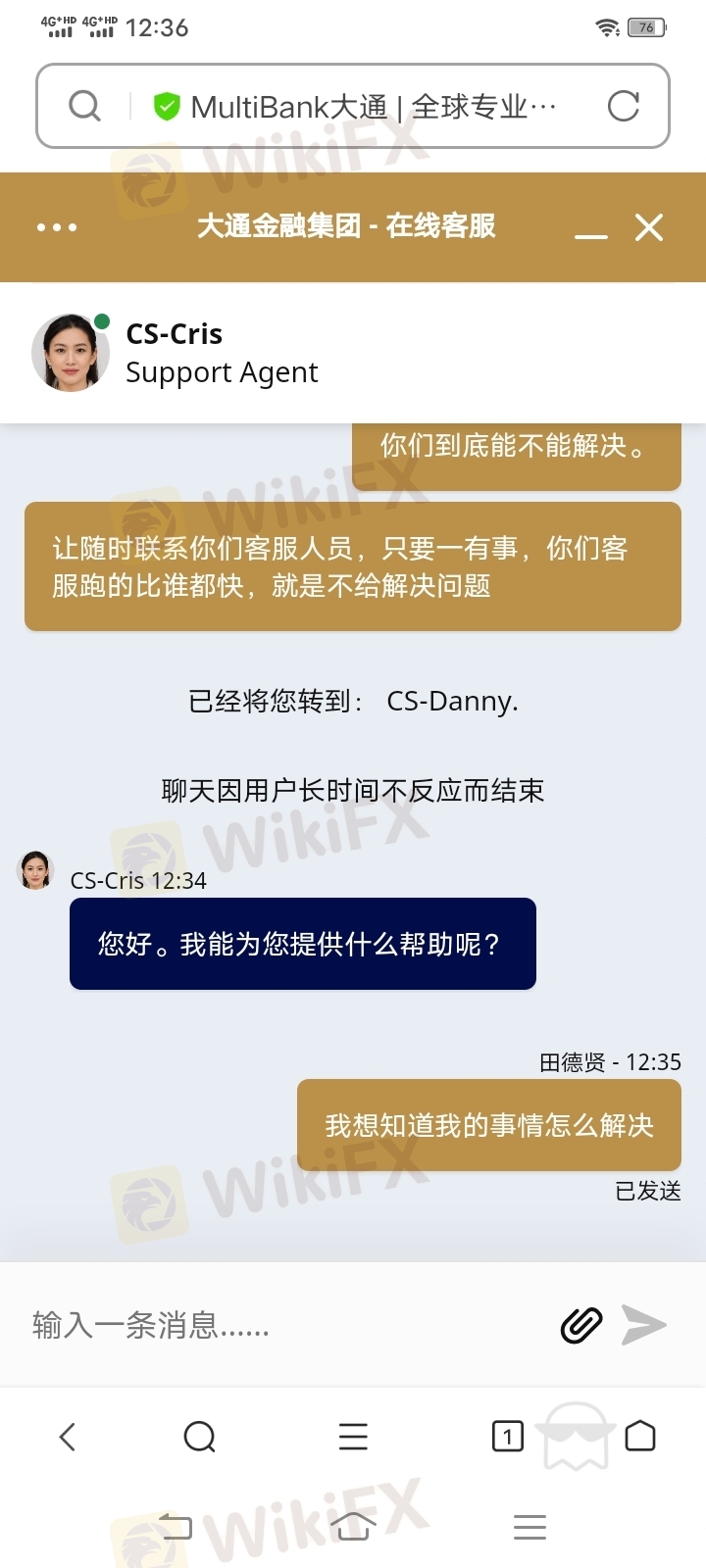Image resolution: width=706 pixels, height=1568 pixels.
Task: Go to the browser home page
Action: [639, 1436]
